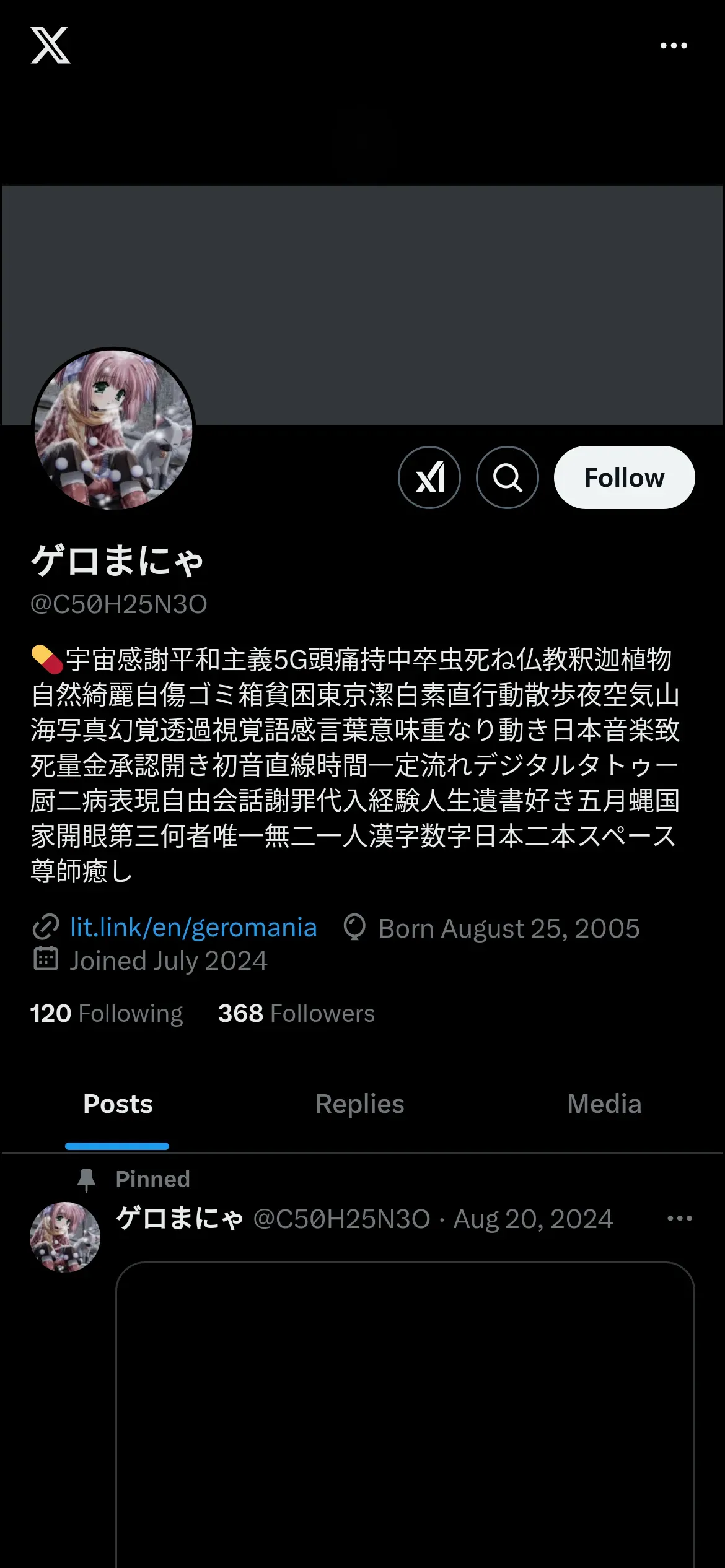This screenshot has width=725, height=1568.
Task: Open the pinned post media card
Action: 405,1412
